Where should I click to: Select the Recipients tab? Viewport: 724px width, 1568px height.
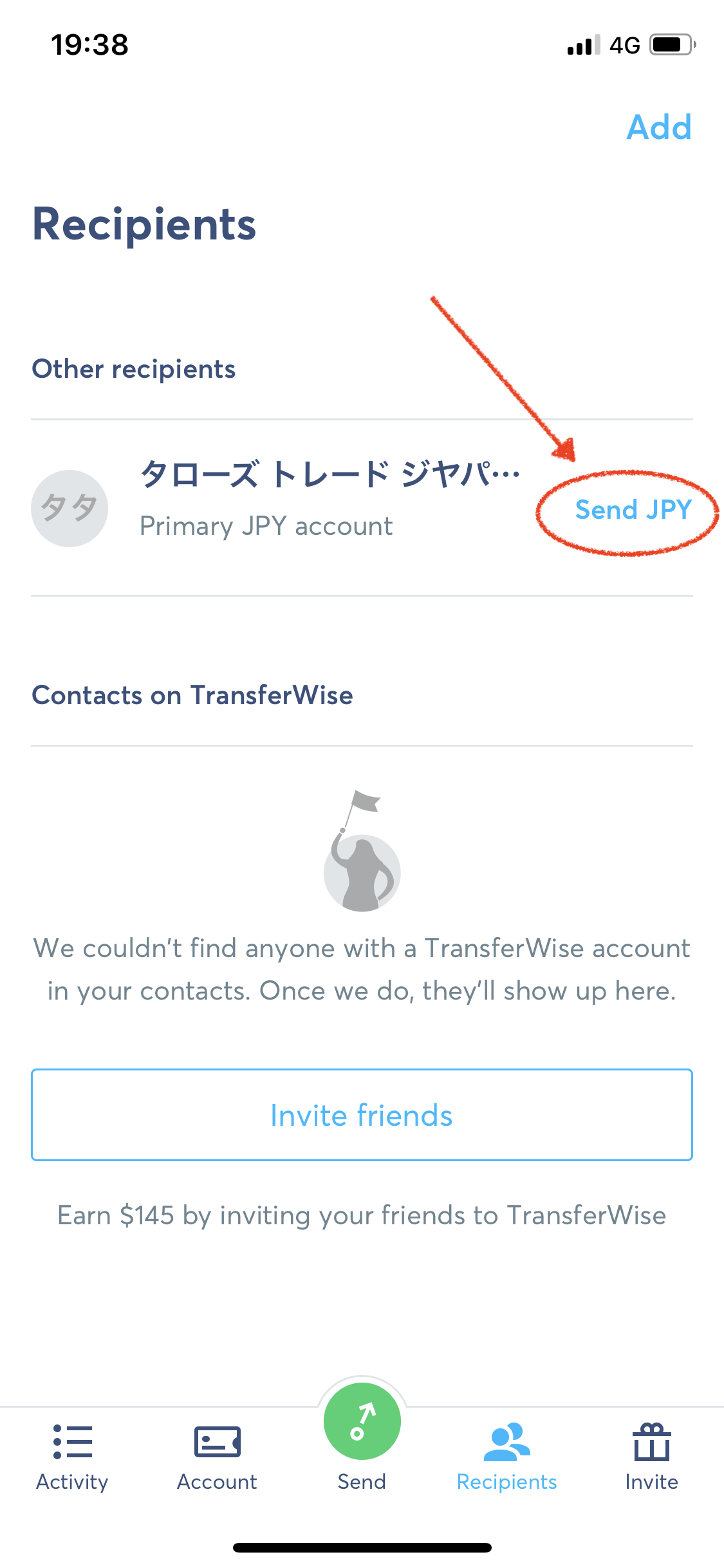click(506, 1457)
